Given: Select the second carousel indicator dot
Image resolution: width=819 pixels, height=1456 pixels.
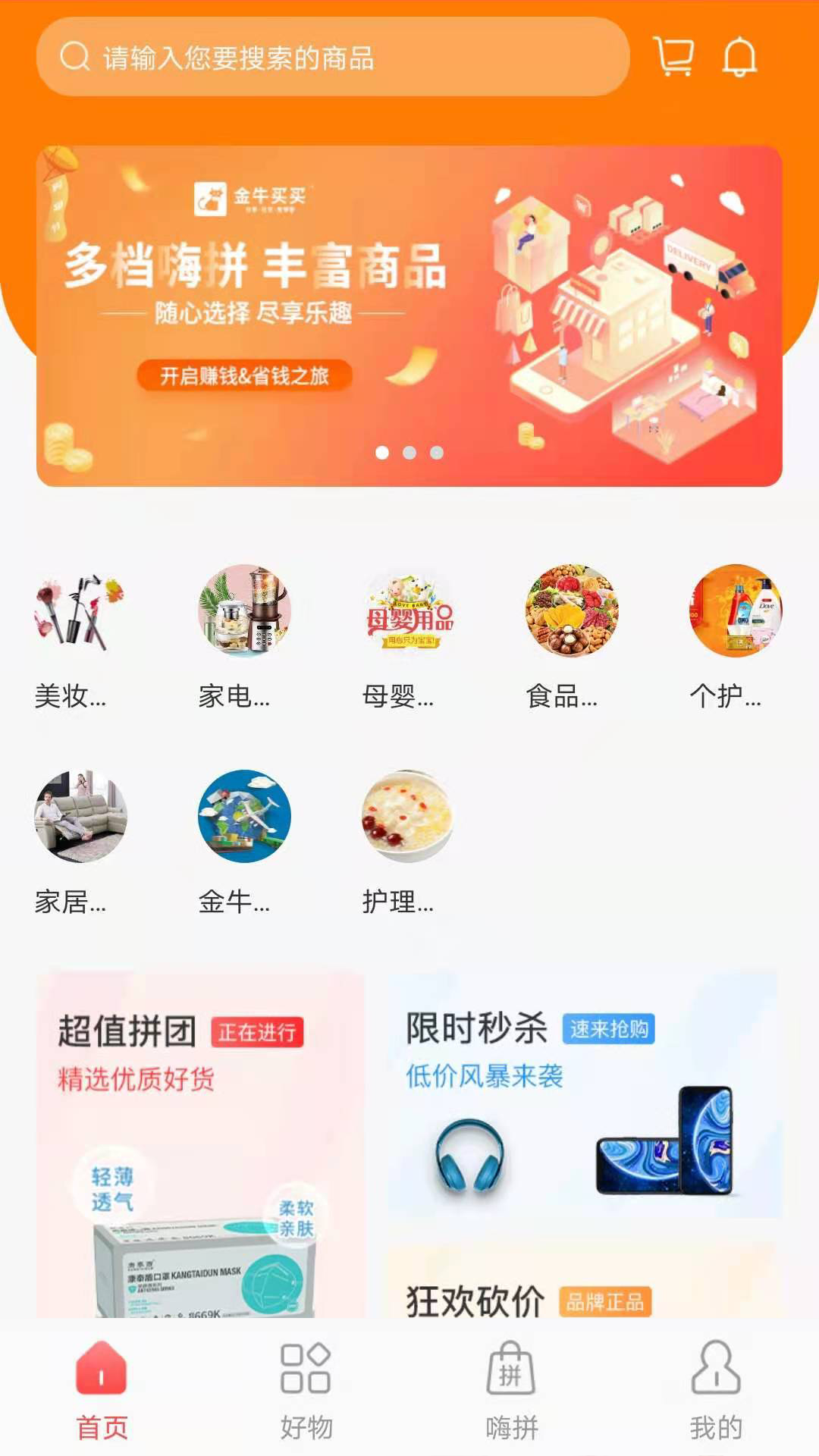Looking at the screenshot, I should (409, 453).
